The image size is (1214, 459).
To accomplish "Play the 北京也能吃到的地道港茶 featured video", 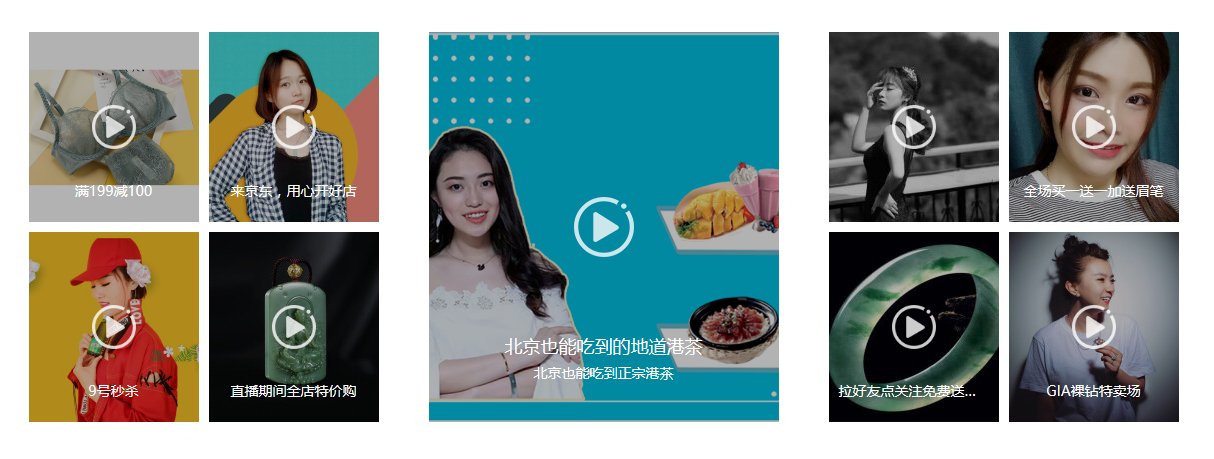I will tap(603, 227).
